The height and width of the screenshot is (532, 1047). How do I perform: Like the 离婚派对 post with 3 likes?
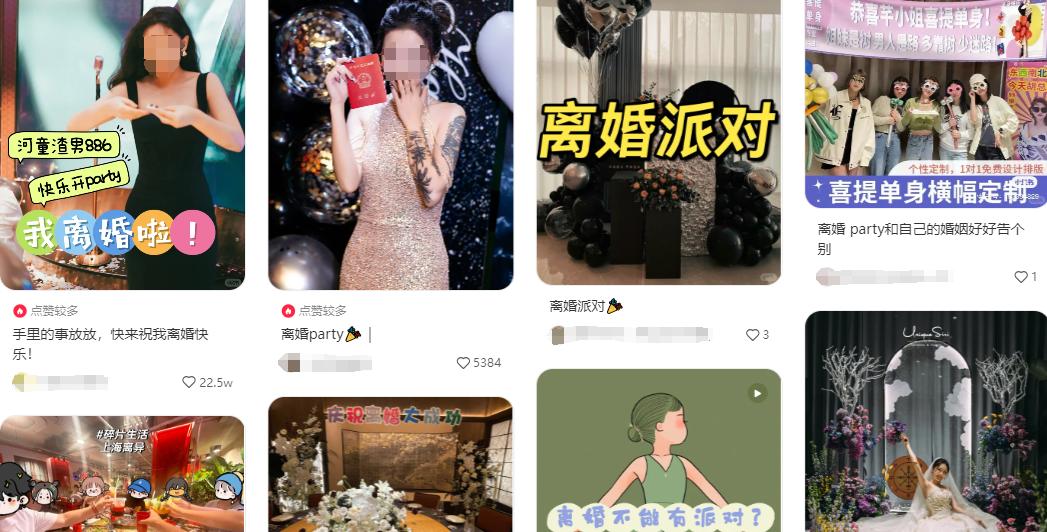click(752, 335)
